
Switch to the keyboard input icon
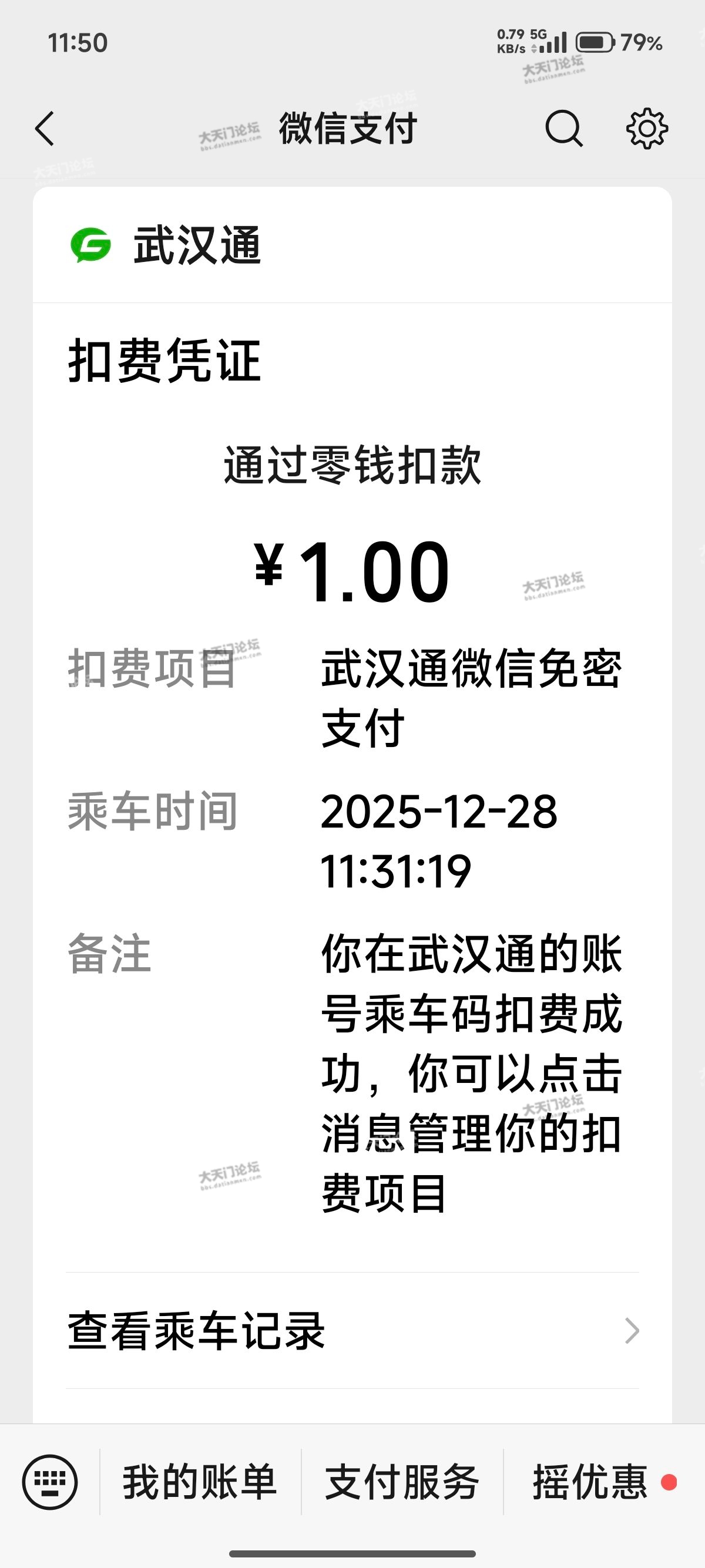coord(50,1482)
